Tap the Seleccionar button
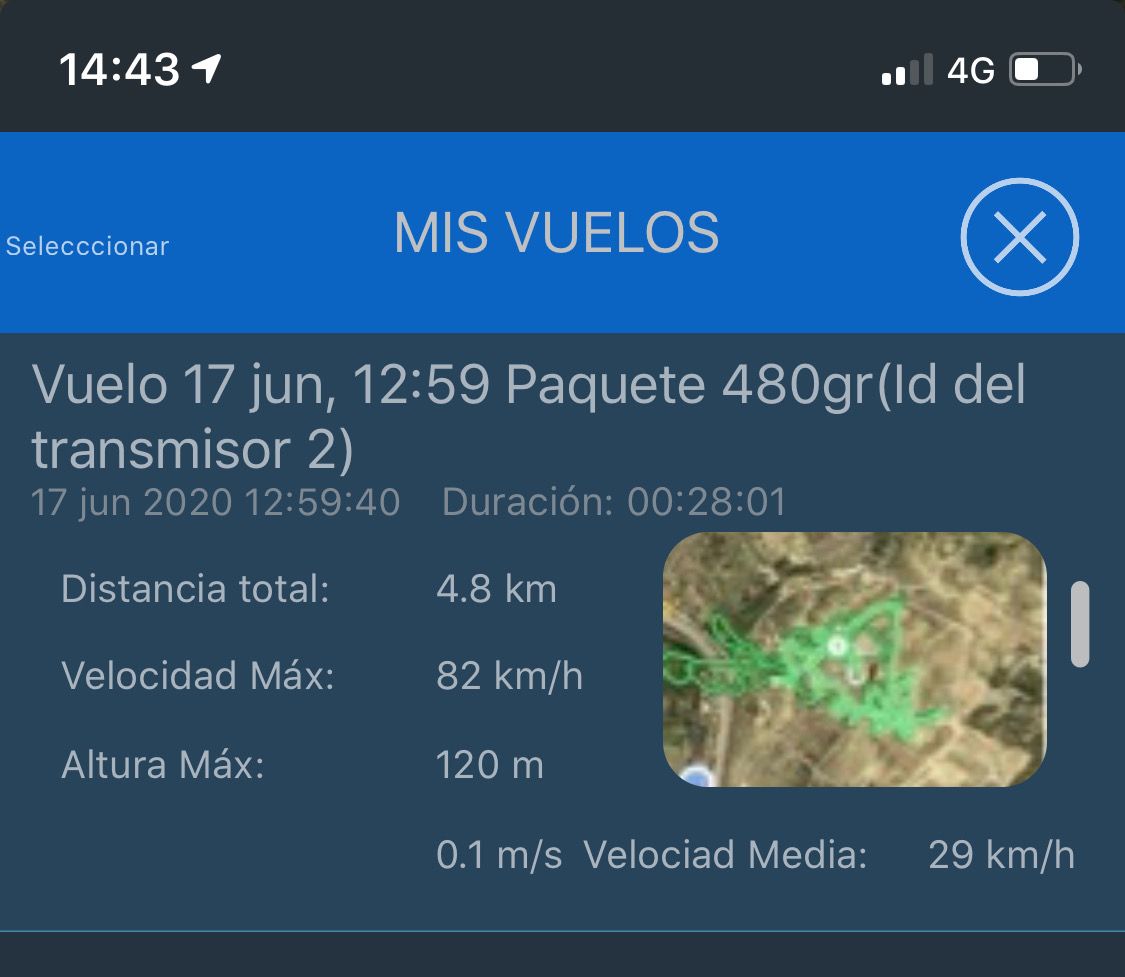The image size is (1125, 977). click(88, 246)
